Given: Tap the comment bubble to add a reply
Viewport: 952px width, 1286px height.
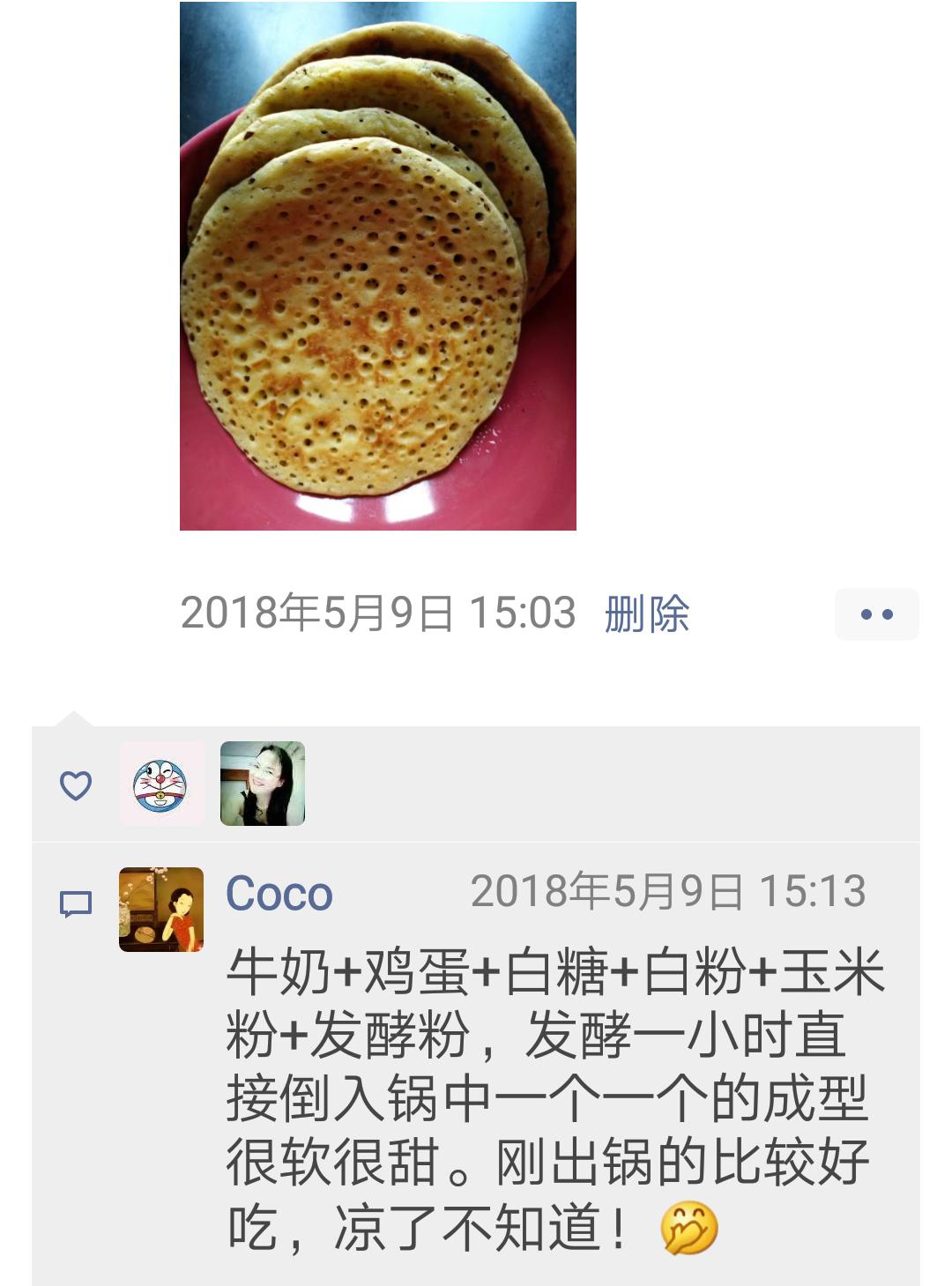Looking at the screenshot, I should click(75, 901).
